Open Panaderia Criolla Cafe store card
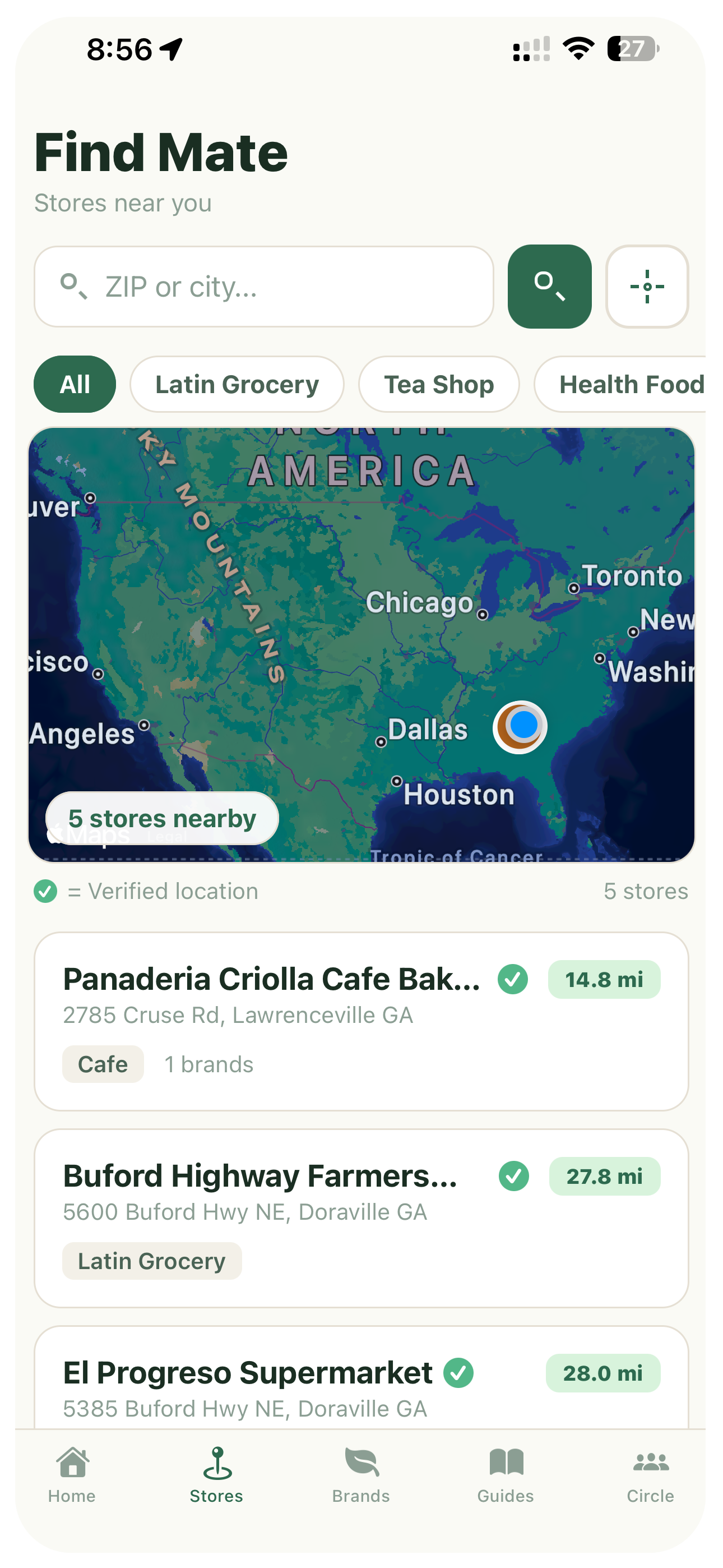This screenshot has width=723, height=1568. (x=361, y=1021)
